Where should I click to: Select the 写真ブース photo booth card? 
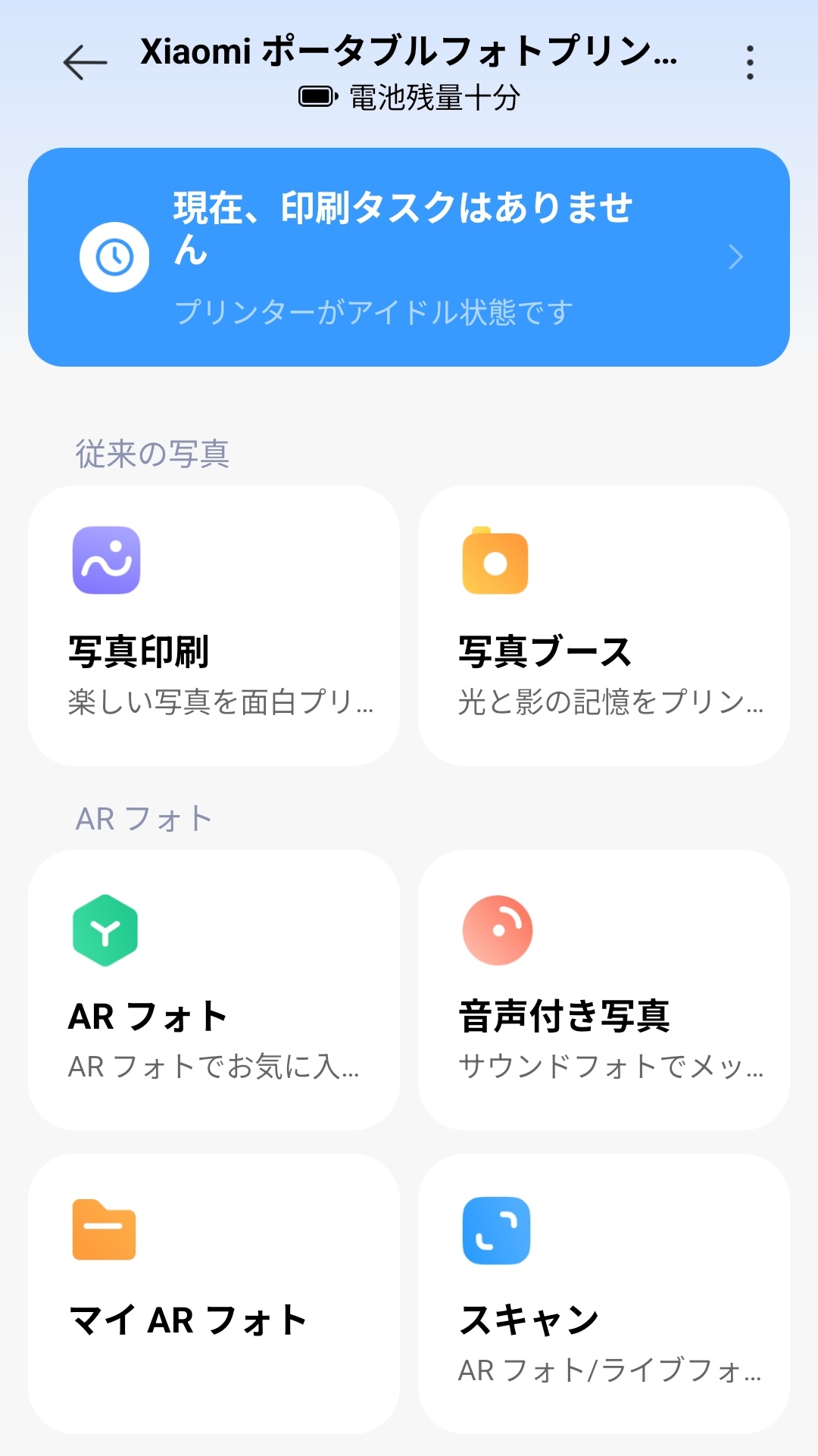(604, 626)
